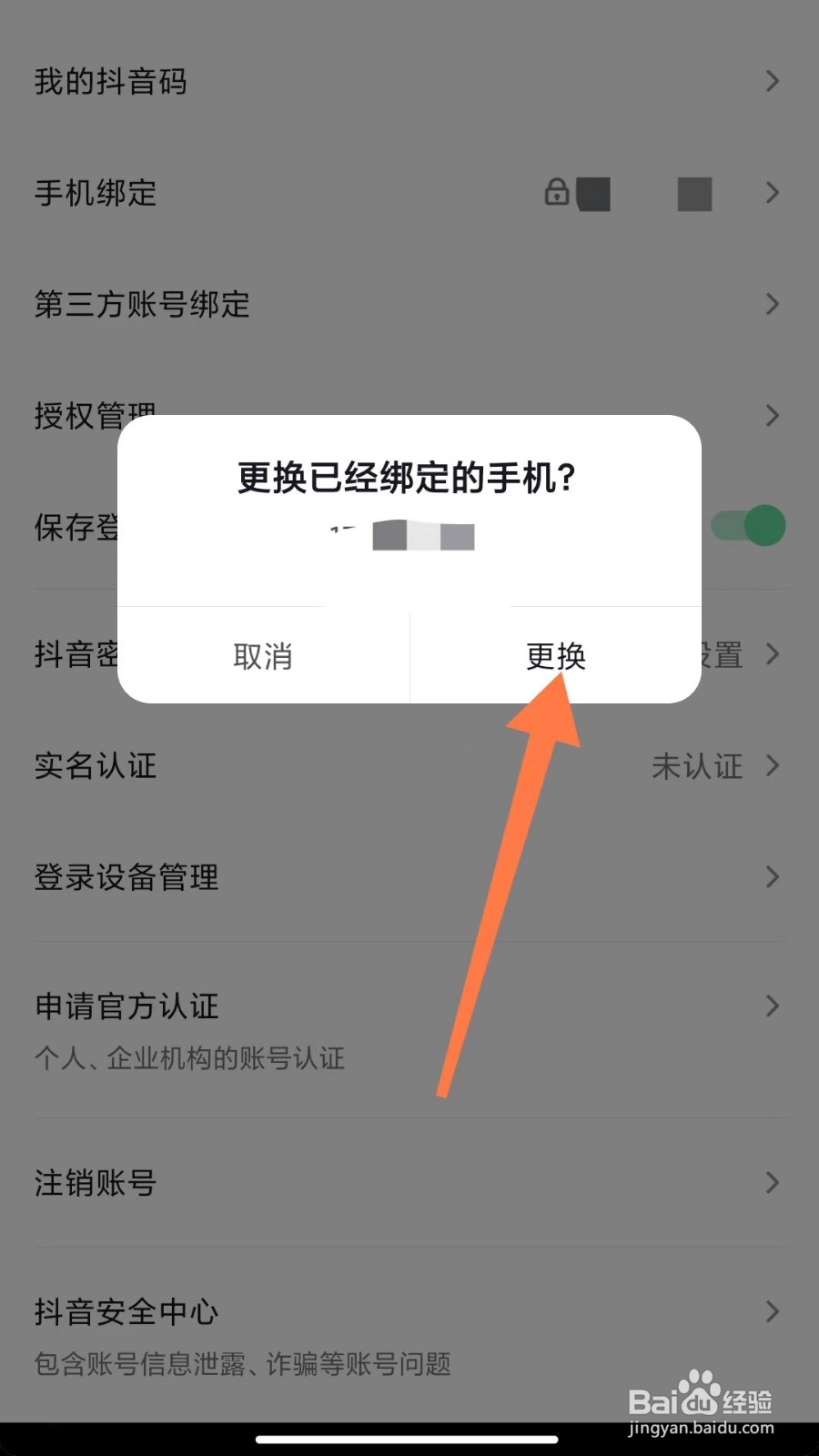Click the arrow icon beside 授权管理

coord(773,416)
